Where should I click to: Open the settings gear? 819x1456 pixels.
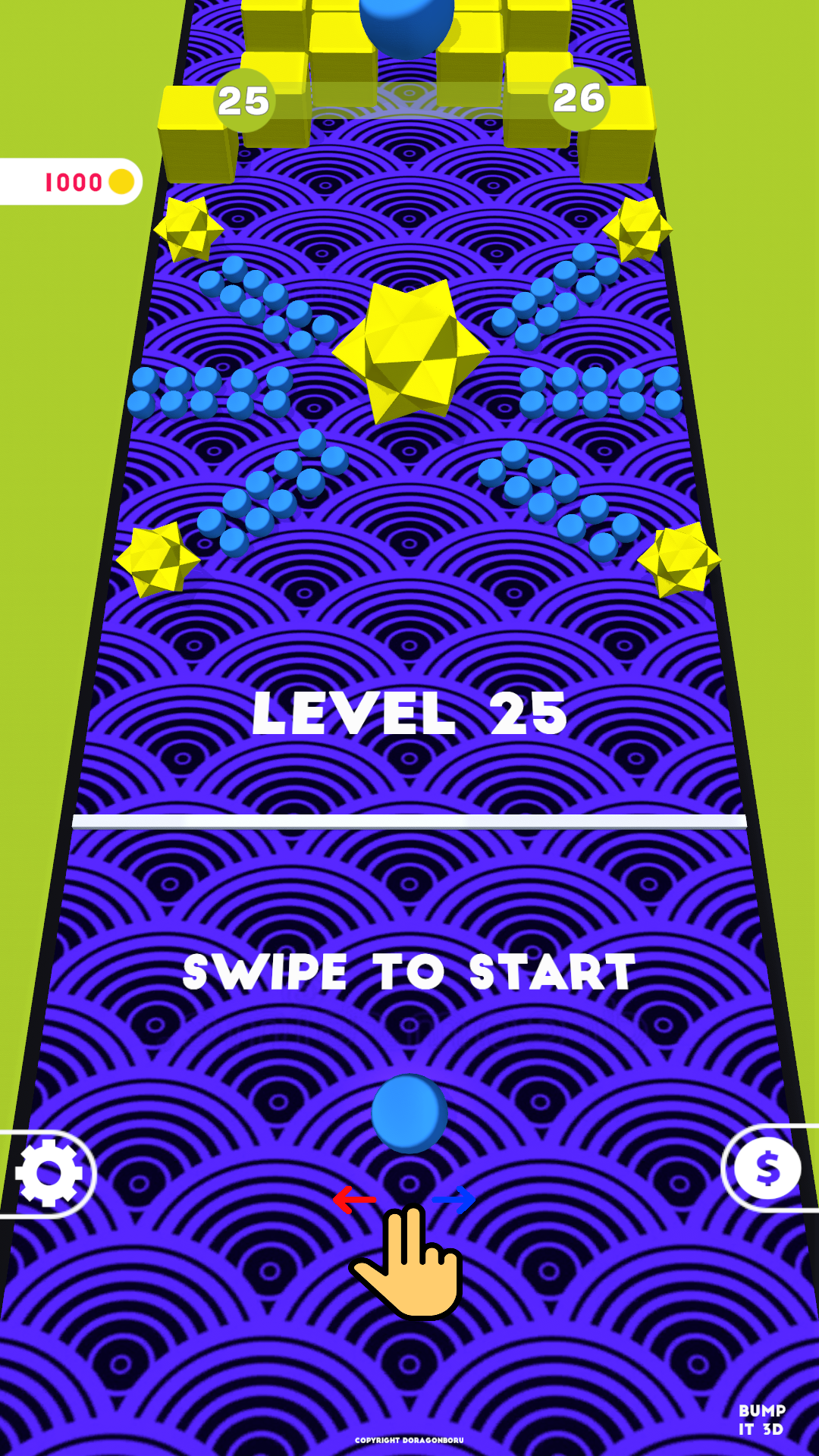coord(49,1173)
